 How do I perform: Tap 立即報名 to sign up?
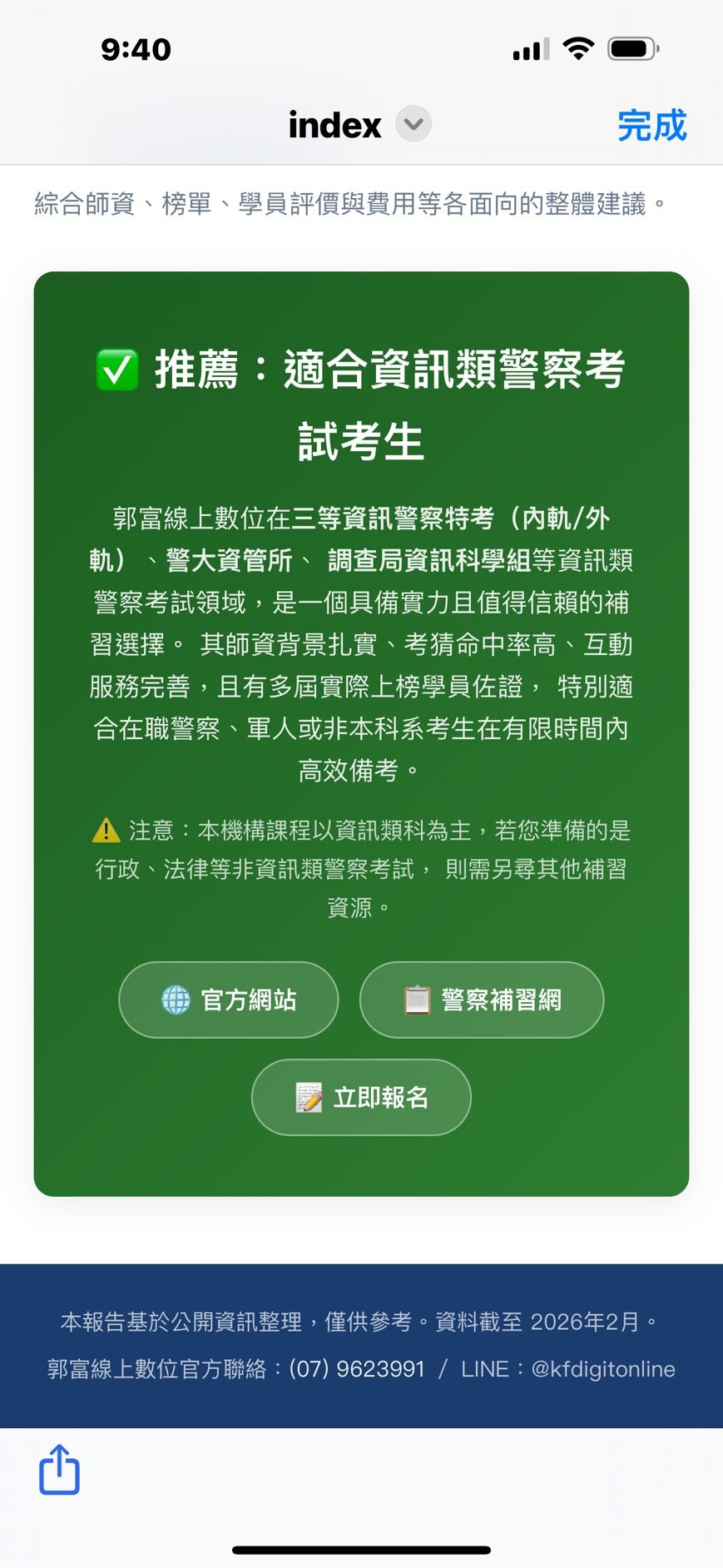pyautogui.click(x=361, y=1097)
